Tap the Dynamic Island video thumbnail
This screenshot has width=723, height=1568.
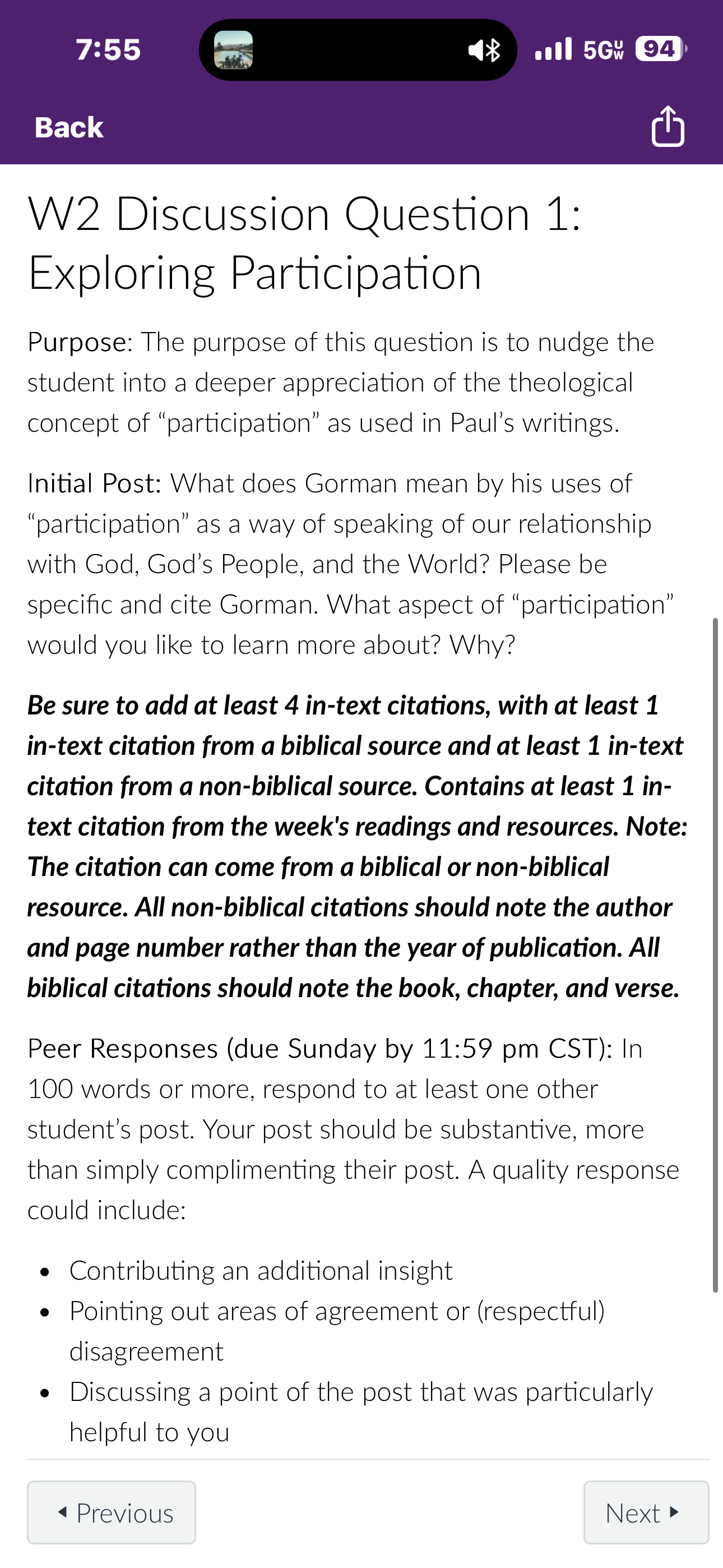click(234, 50)
